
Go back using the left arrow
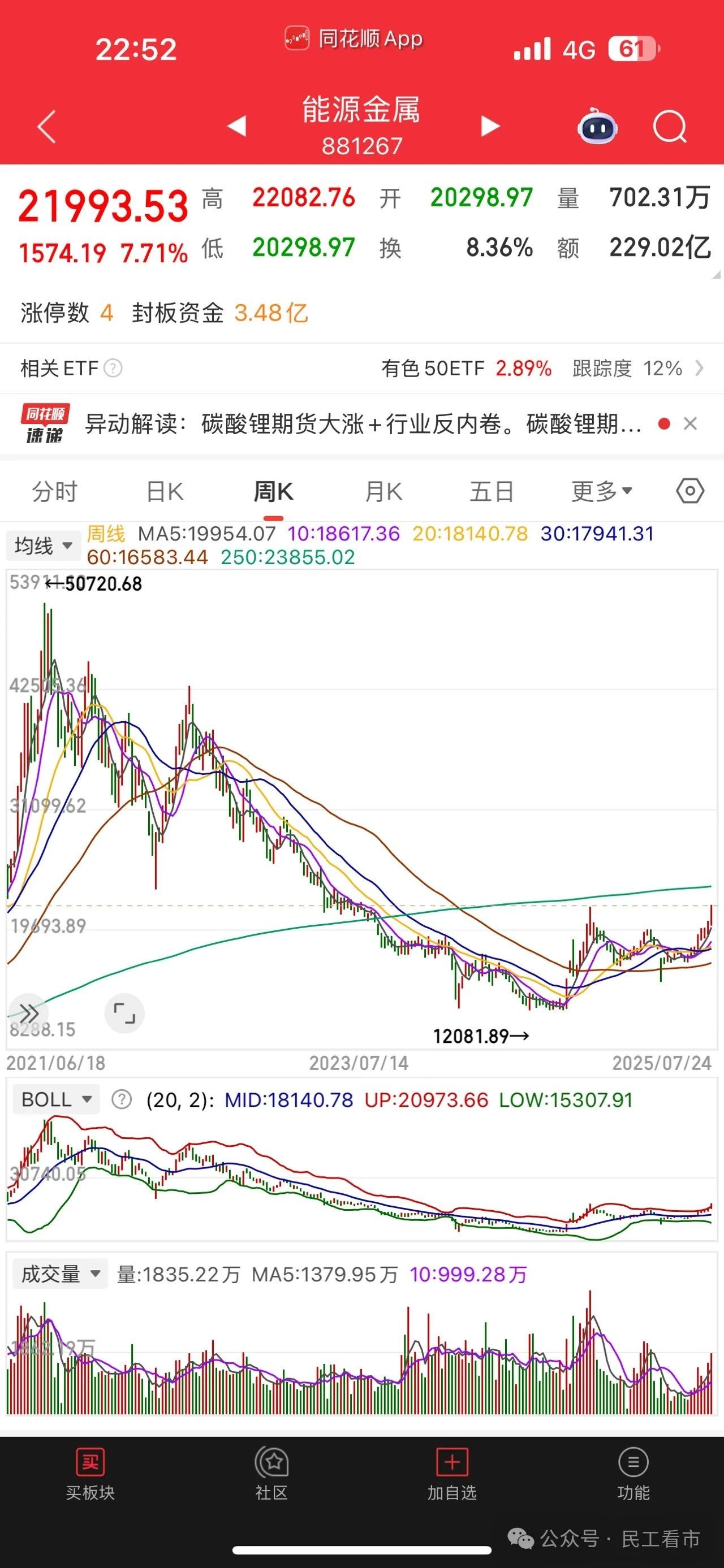click(46, 127)
